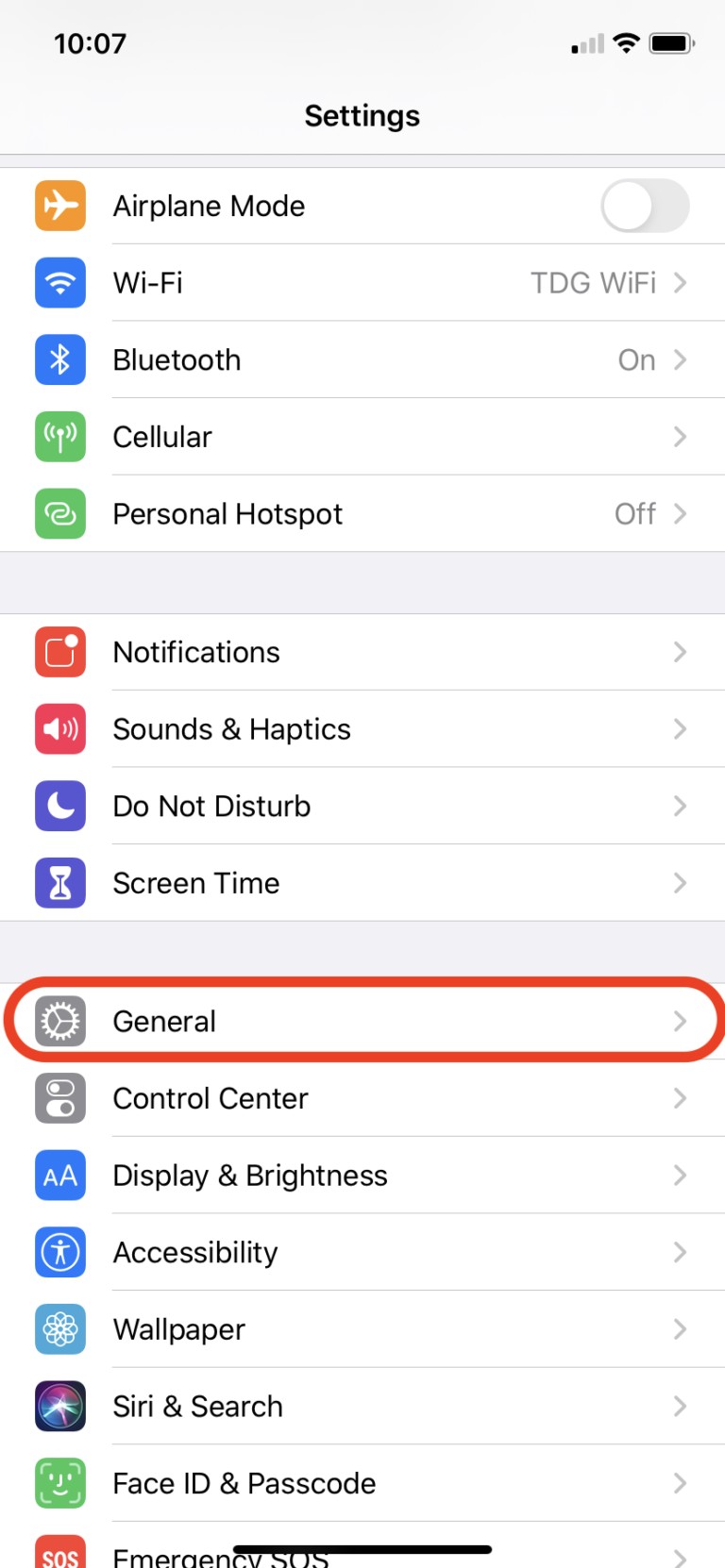Tap the Siri & Search icon
725x1568 pixels.
click(59, 1406)
